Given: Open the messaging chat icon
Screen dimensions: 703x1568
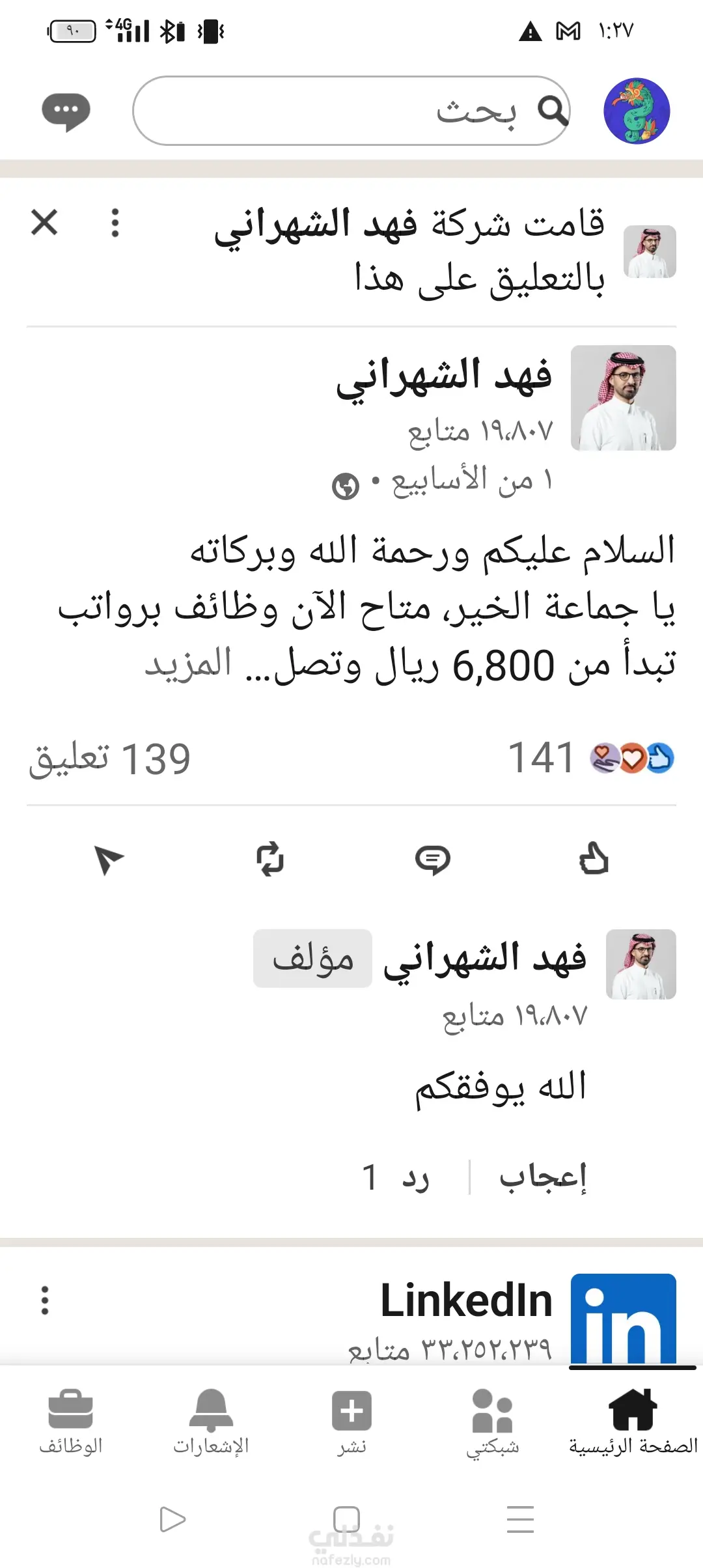Looking at the screenshot, I should [66, 111].
